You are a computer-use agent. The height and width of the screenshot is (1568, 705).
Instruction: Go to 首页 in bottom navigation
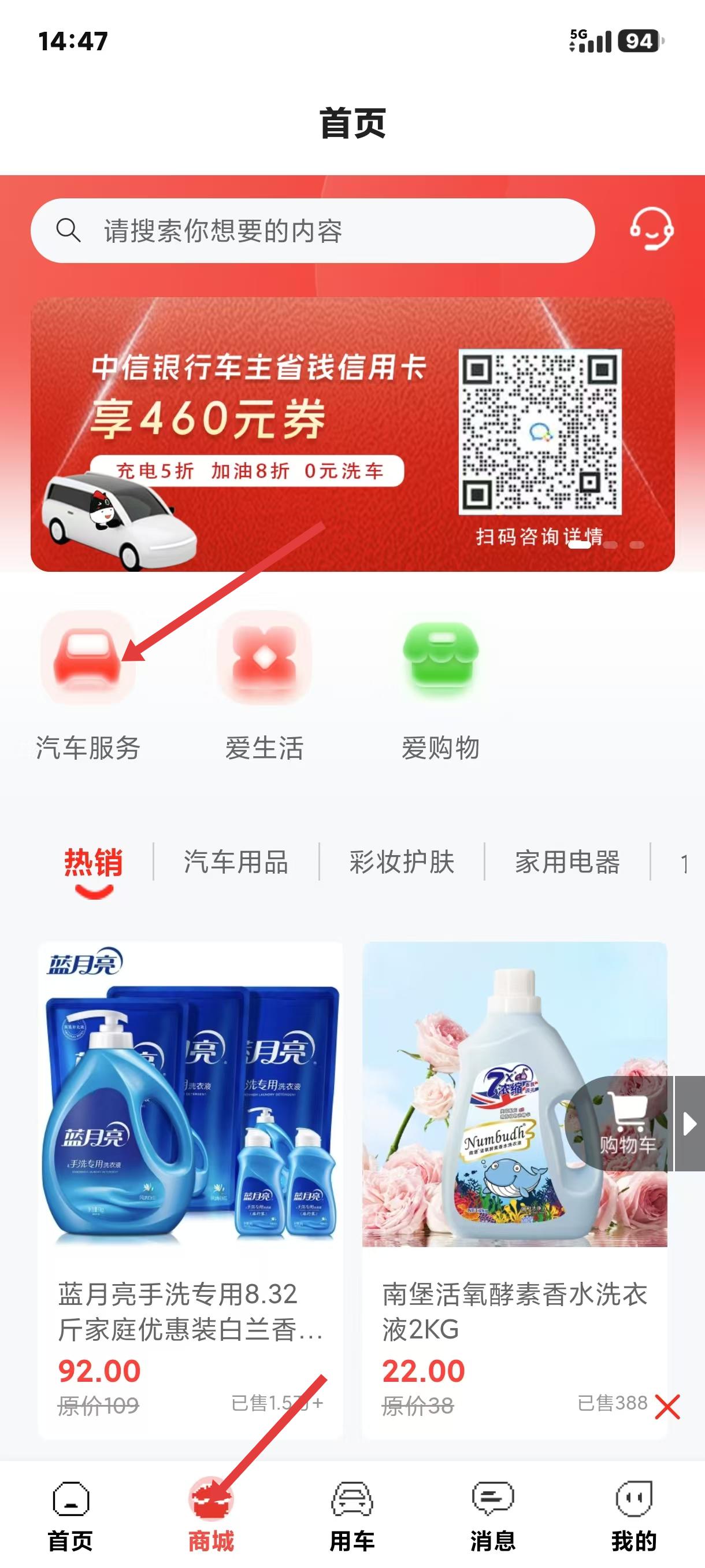[70, 1517]
